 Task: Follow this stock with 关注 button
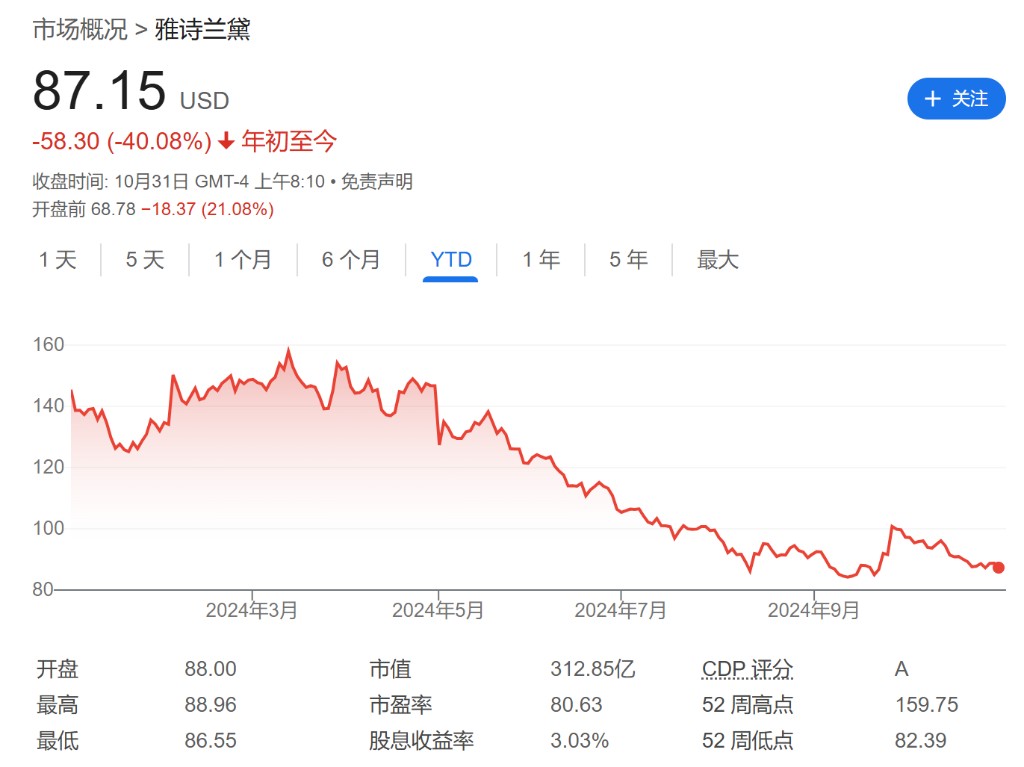(x=955, y=99)
